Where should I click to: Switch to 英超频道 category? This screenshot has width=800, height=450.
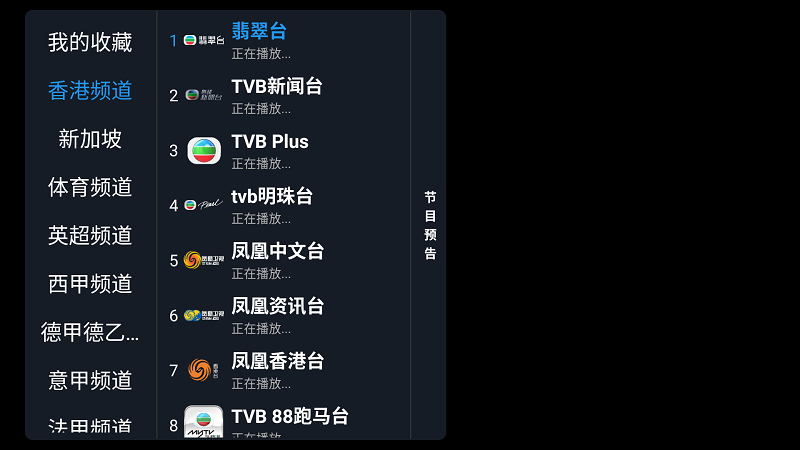pyautogui.click(x=90, y=236)
